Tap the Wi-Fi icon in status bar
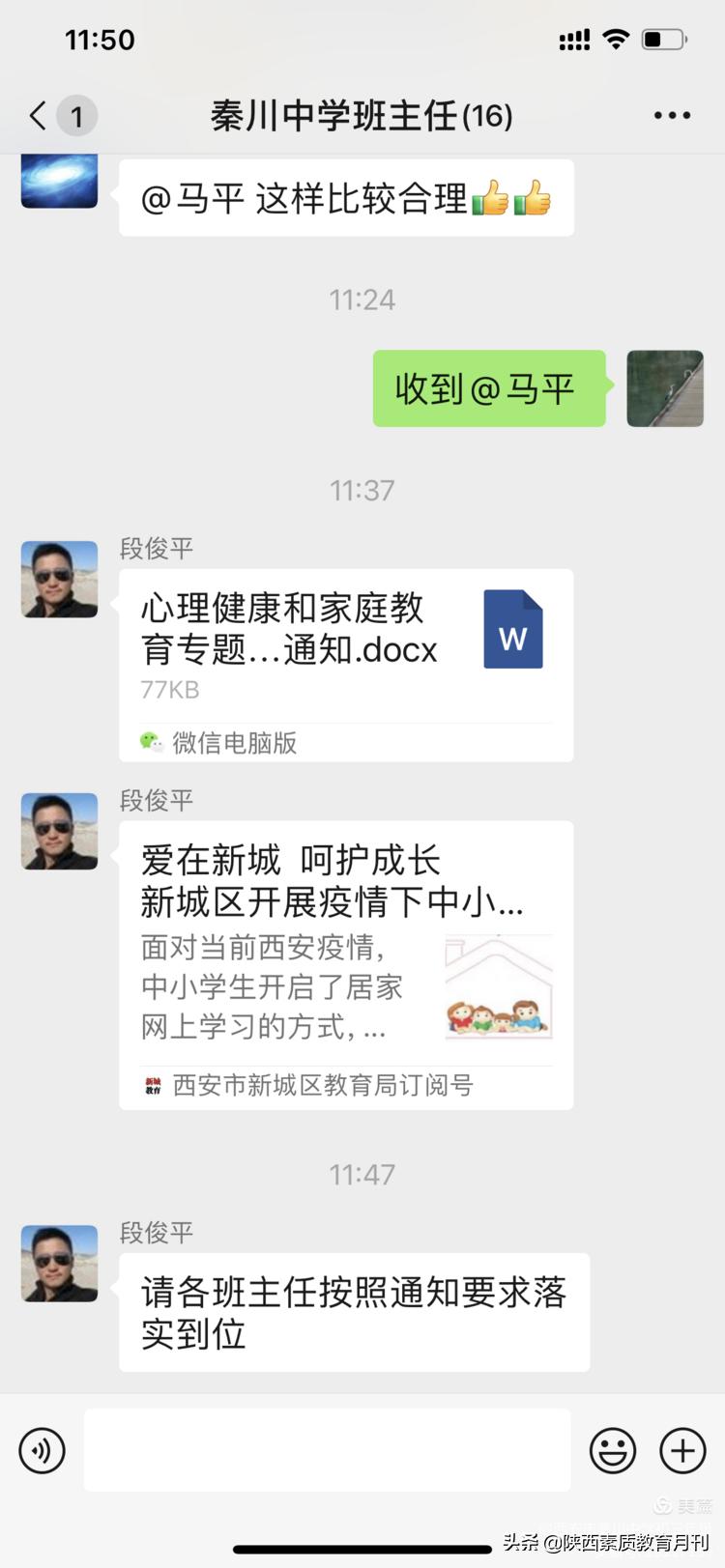Screen dimensions: 725x1568 616,38
